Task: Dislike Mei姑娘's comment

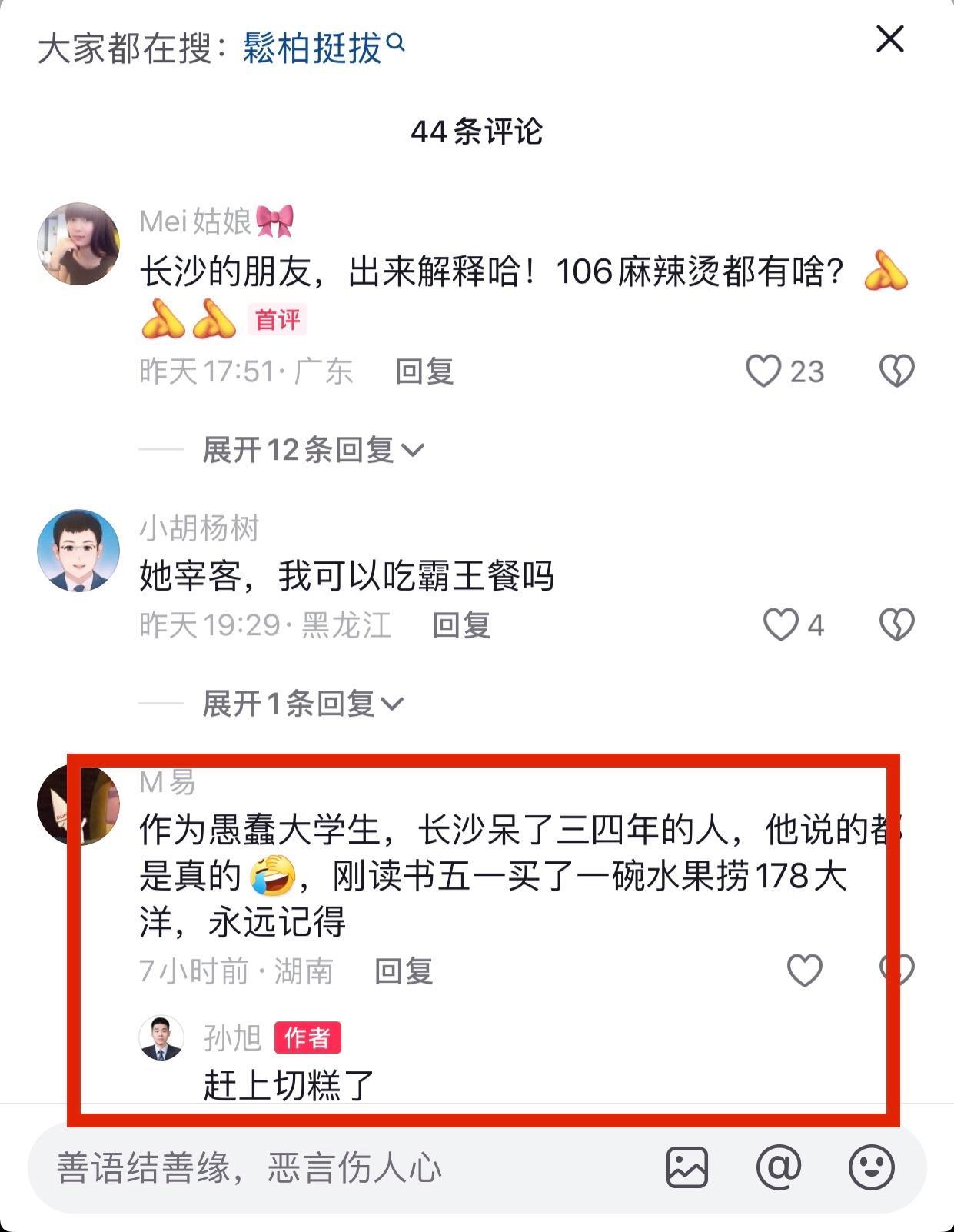Action: pyautogui.click(x=896, y=371)
